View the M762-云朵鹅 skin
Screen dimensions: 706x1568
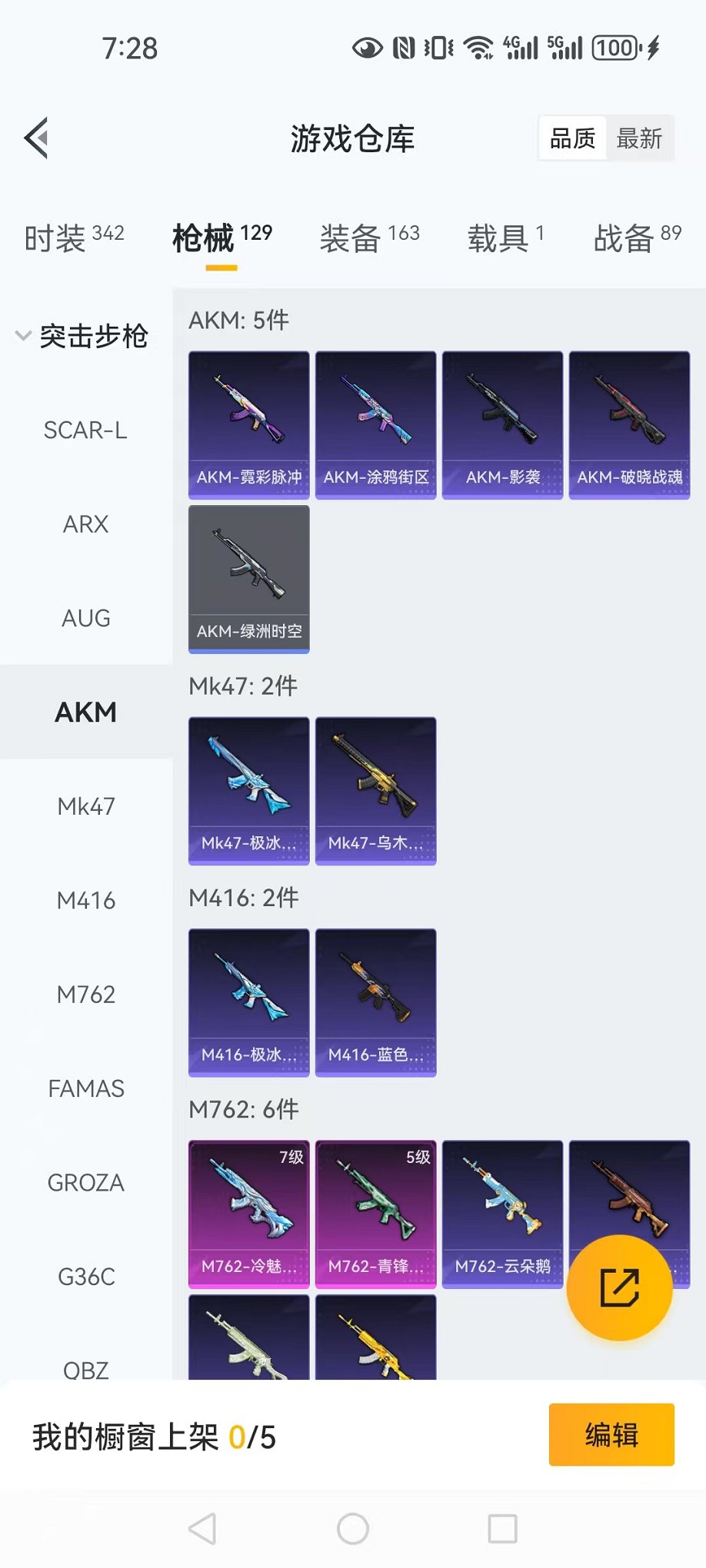[x=502, y=1213]
